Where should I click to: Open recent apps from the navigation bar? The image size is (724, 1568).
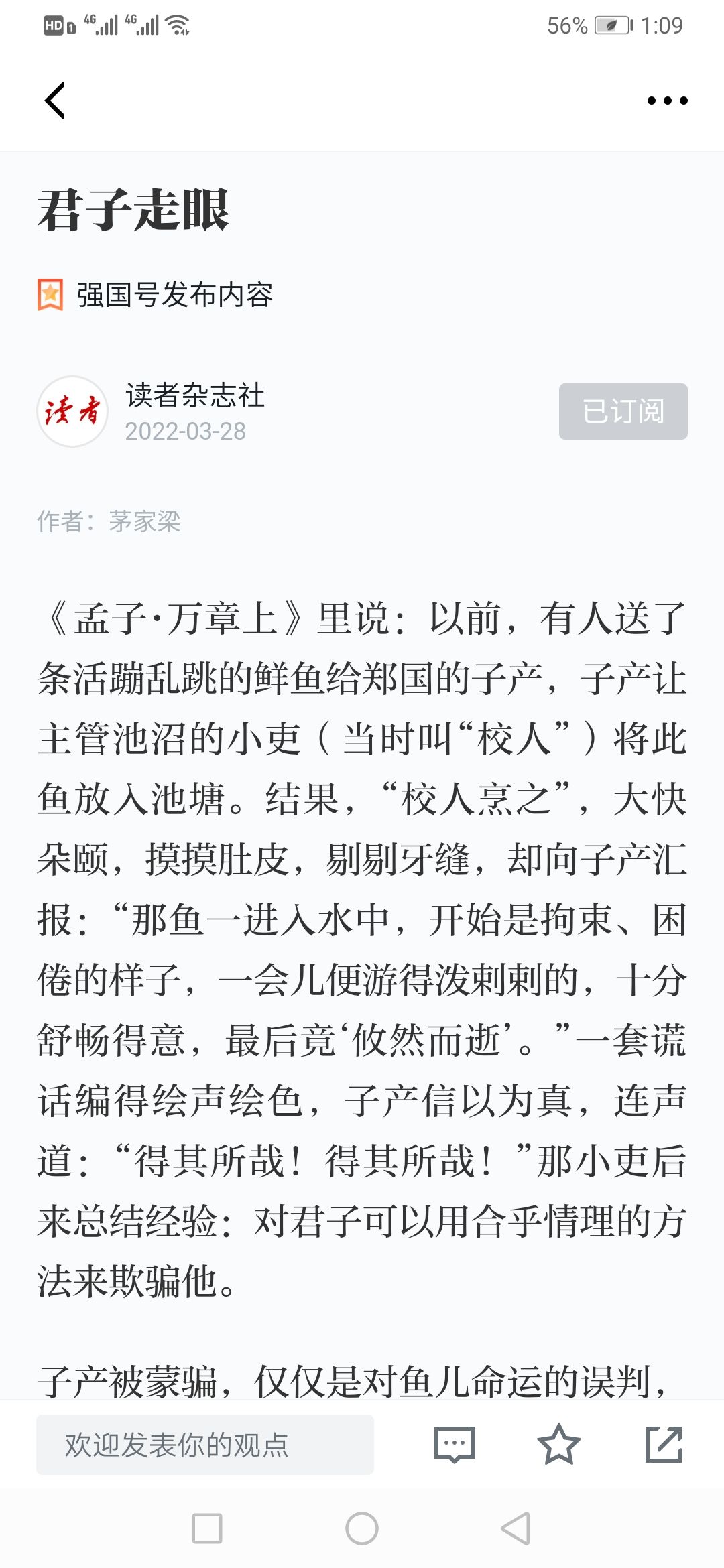point(207,1528)
